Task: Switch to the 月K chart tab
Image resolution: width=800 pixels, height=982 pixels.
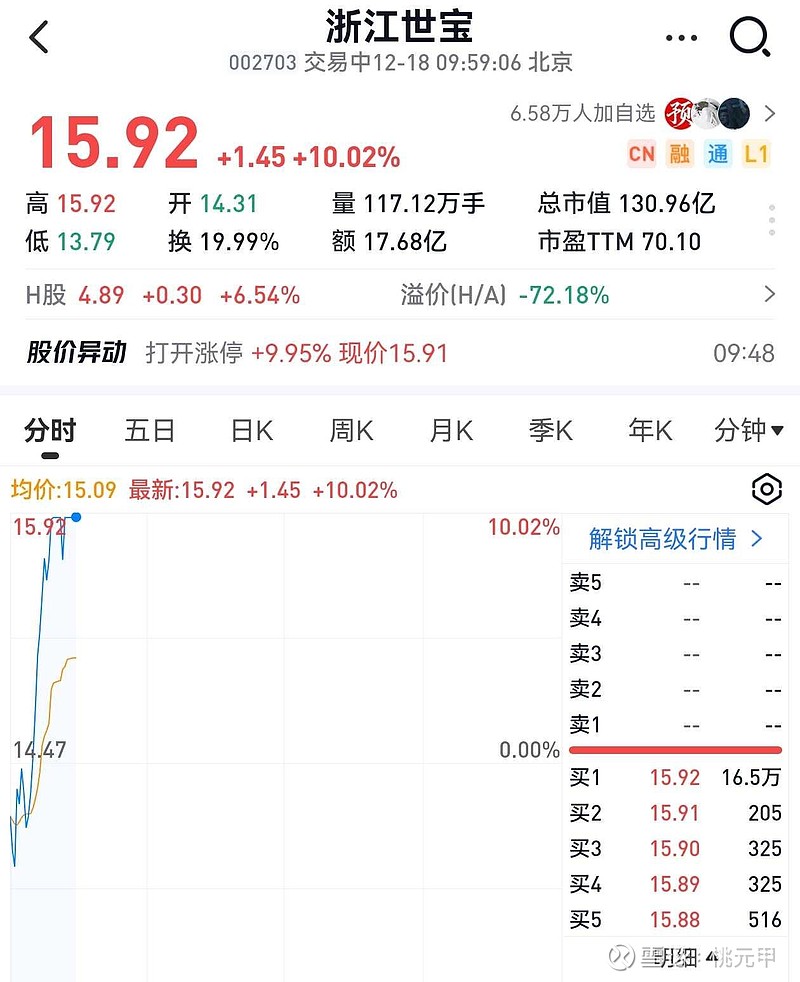Action: coord(451,430)
